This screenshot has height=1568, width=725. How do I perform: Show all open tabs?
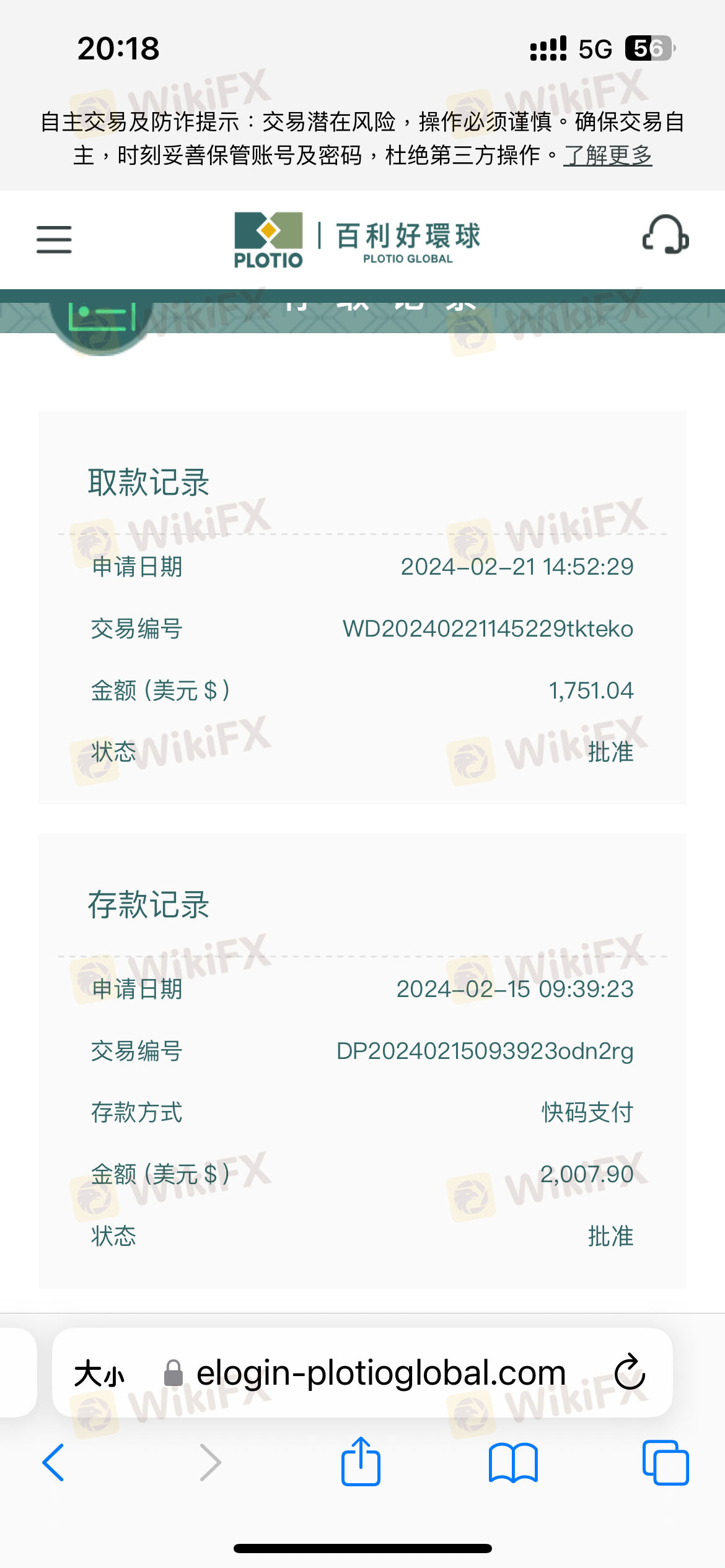[x=666, y=1463]
